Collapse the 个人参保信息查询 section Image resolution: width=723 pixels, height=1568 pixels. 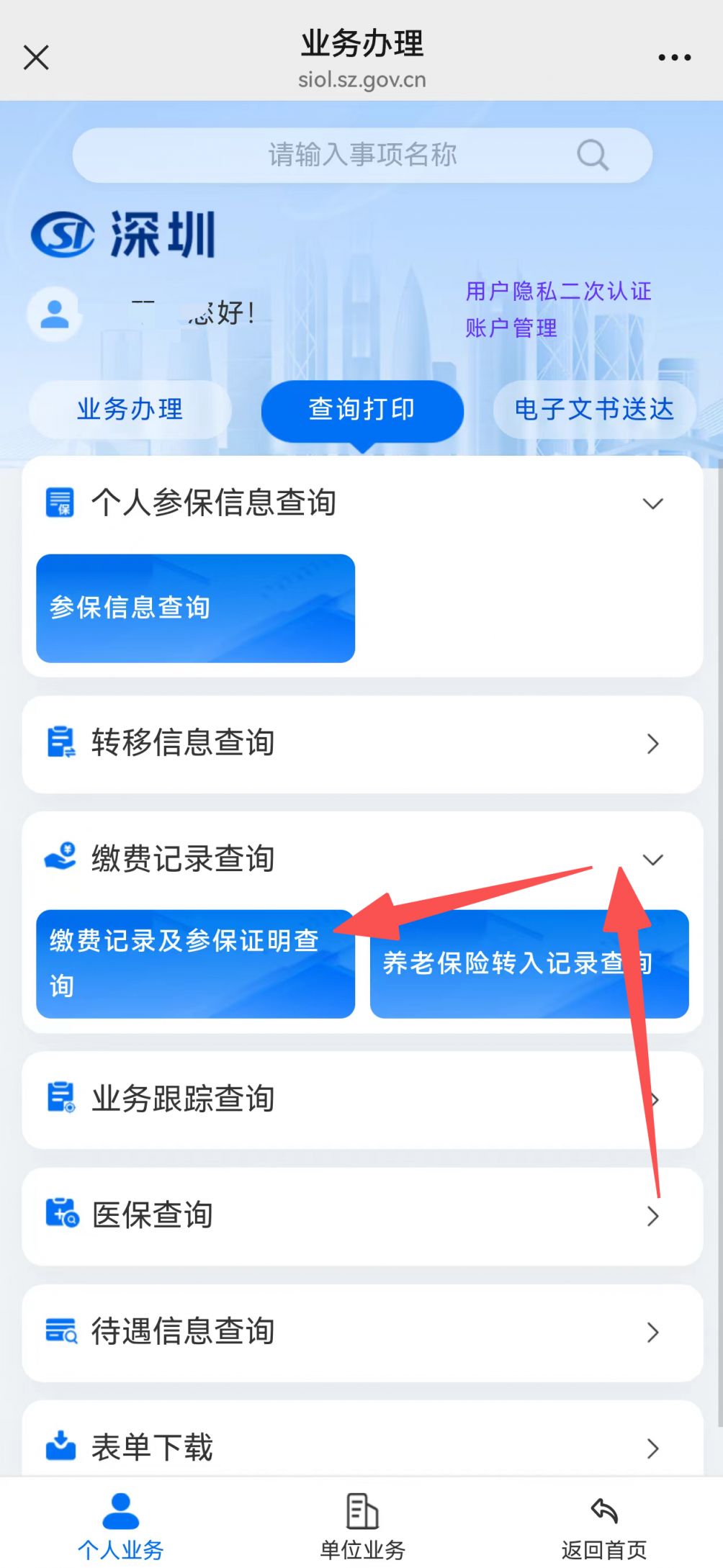(652, 504)
